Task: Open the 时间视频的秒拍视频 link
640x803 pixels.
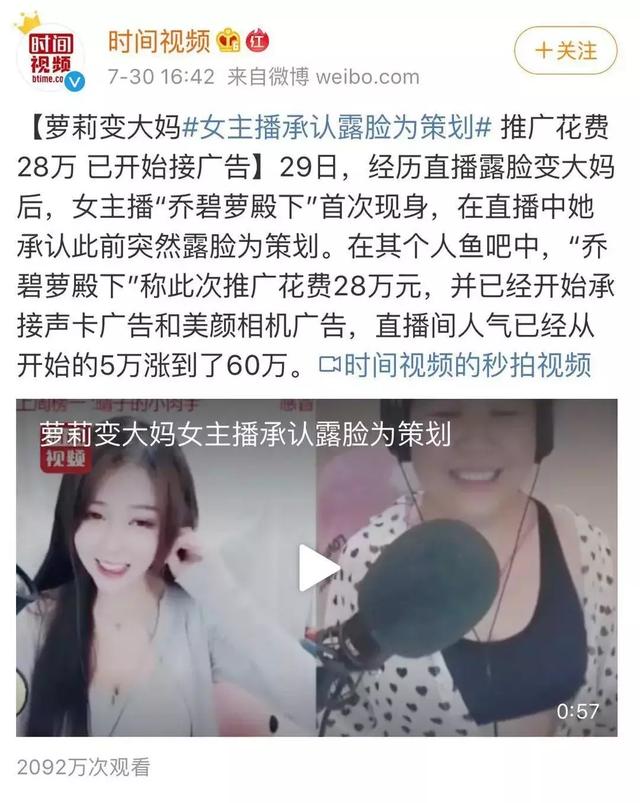Action: [x=462, y=364]
